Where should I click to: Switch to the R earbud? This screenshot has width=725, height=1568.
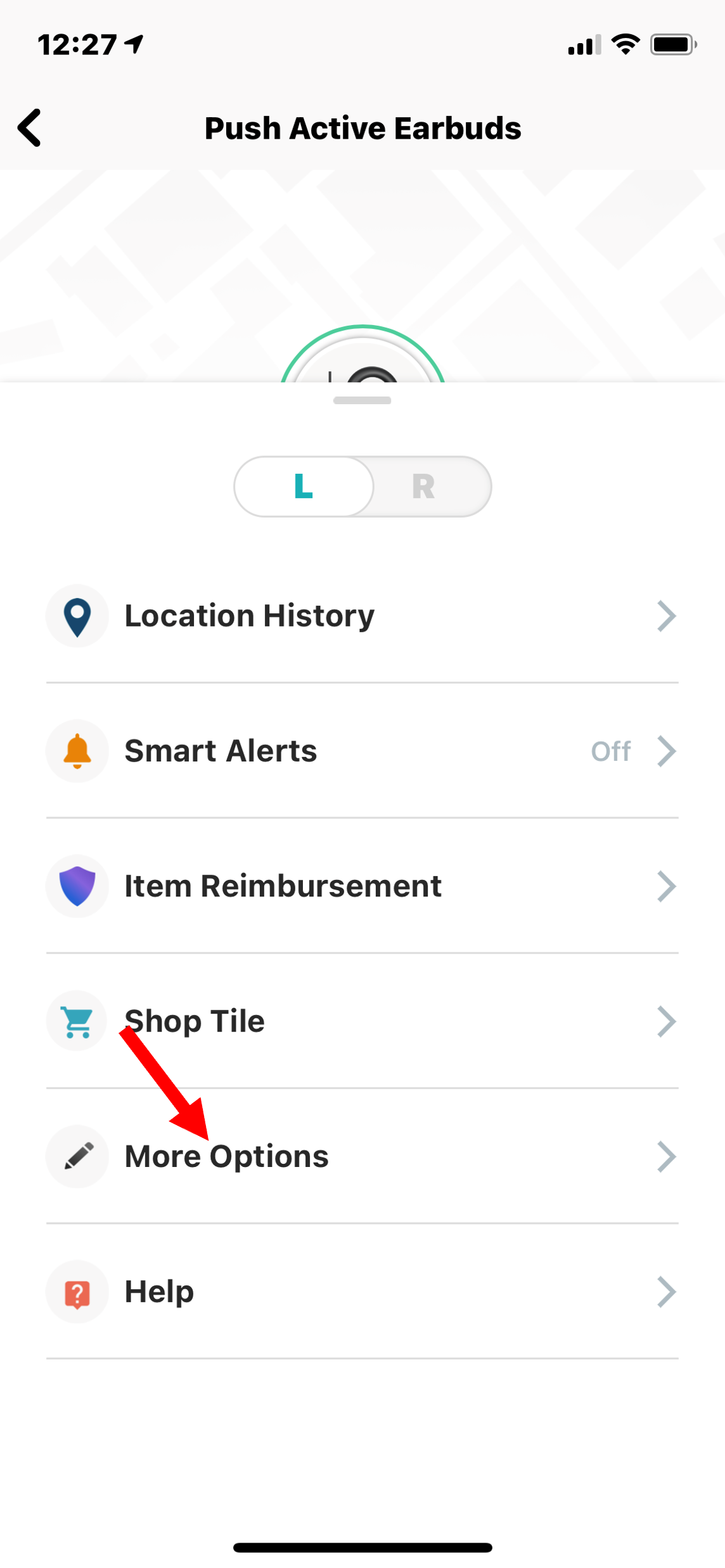click(x=423, y=487)
